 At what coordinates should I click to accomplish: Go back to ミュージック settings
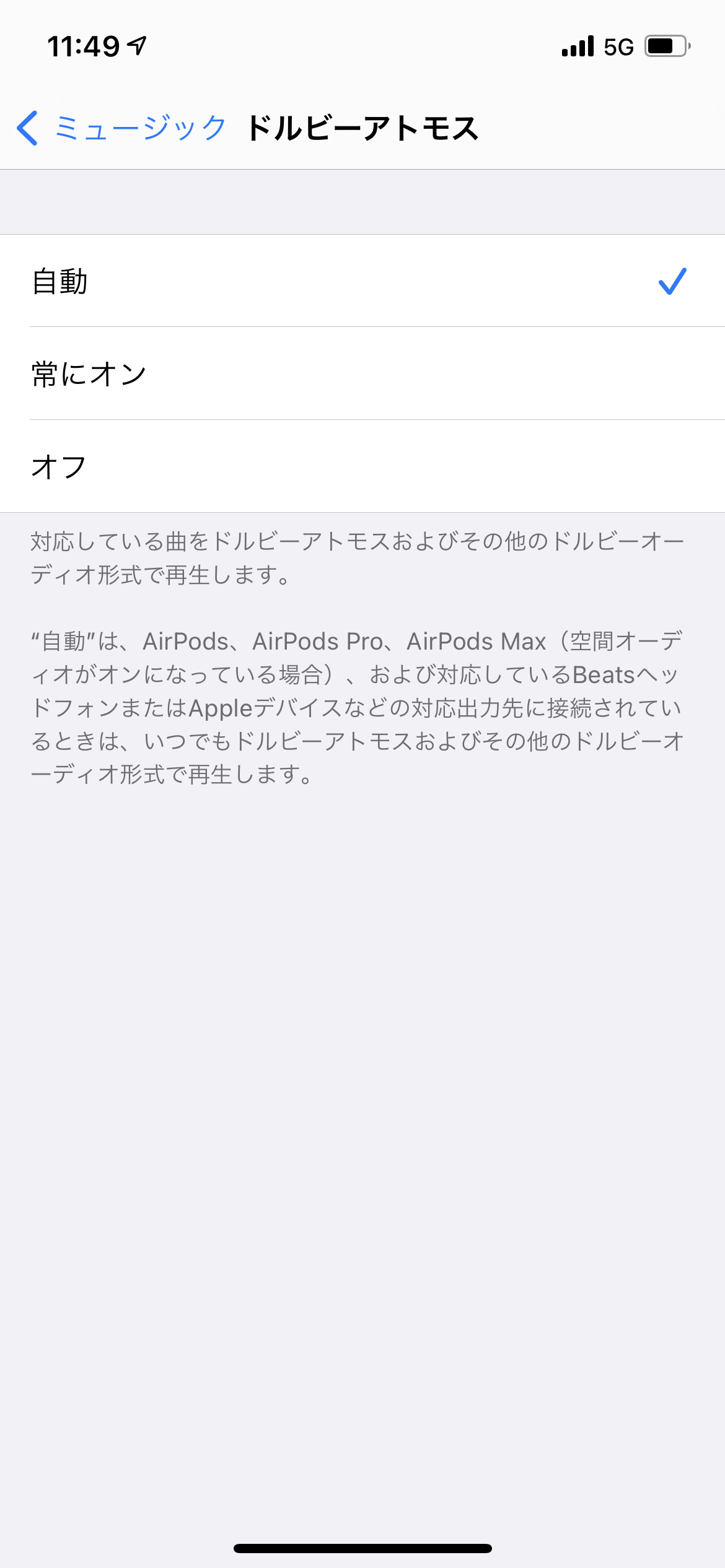pyautogui.click(x=121, y=128)
